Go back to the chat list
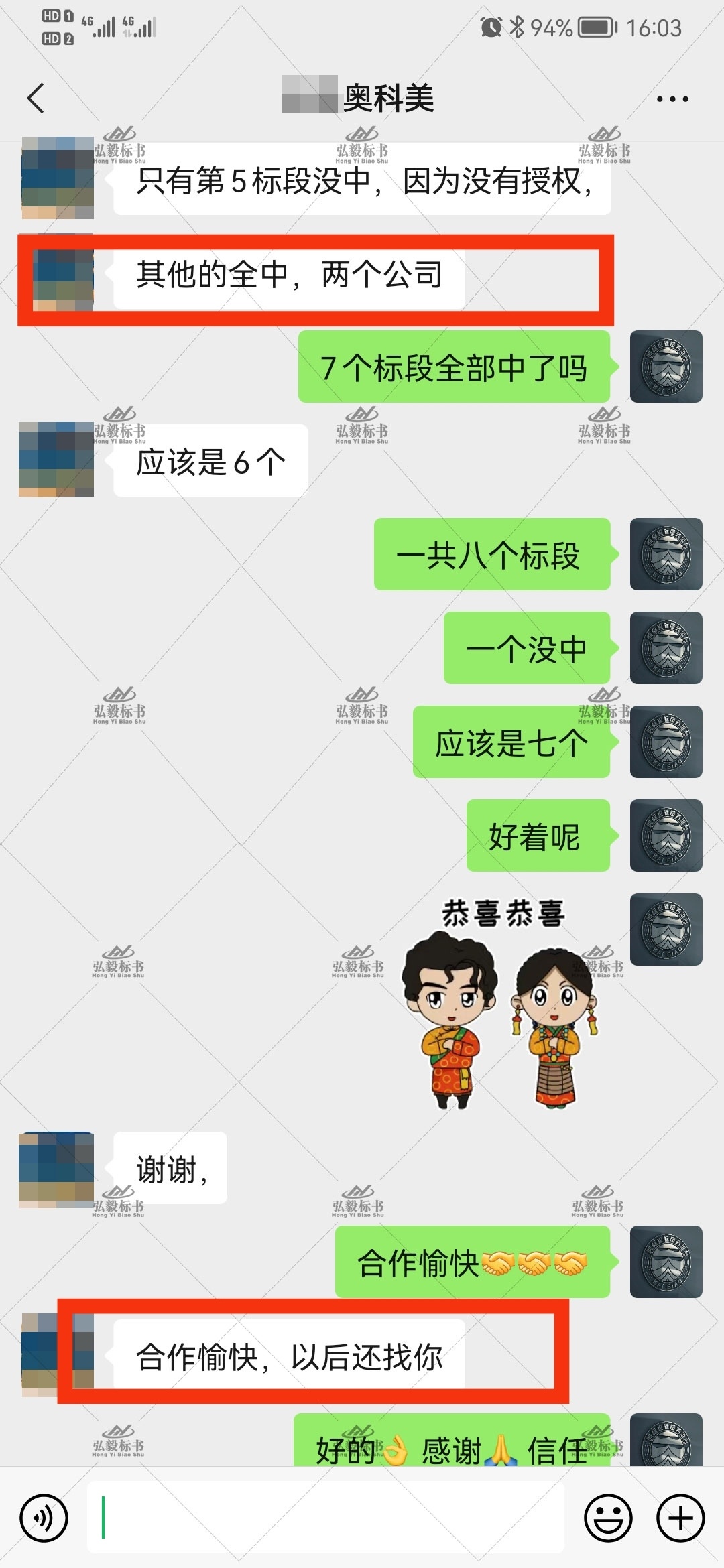 (x=36, y=99)
